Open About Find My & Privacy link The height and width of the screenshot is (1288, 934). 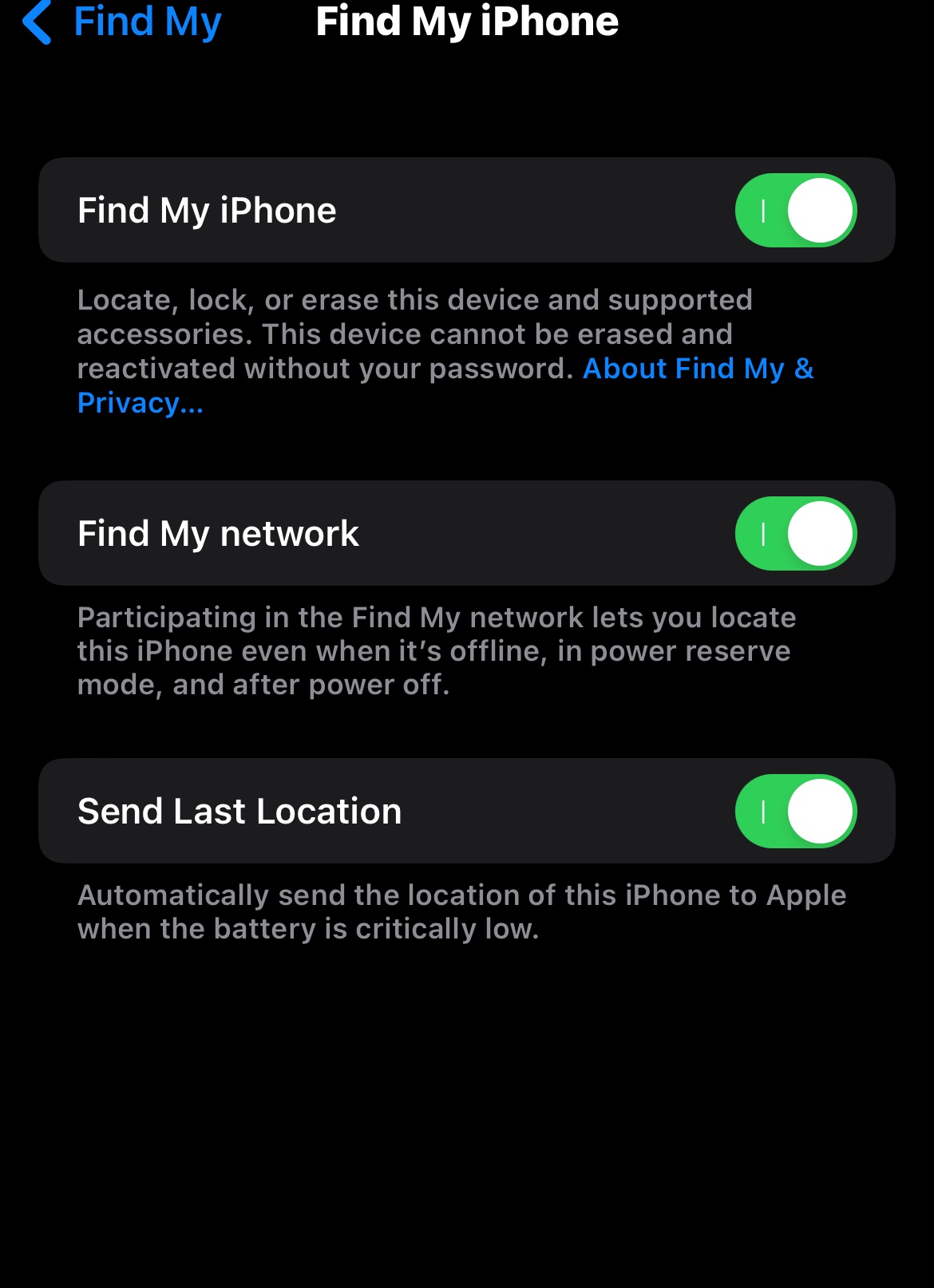[697, 369]
